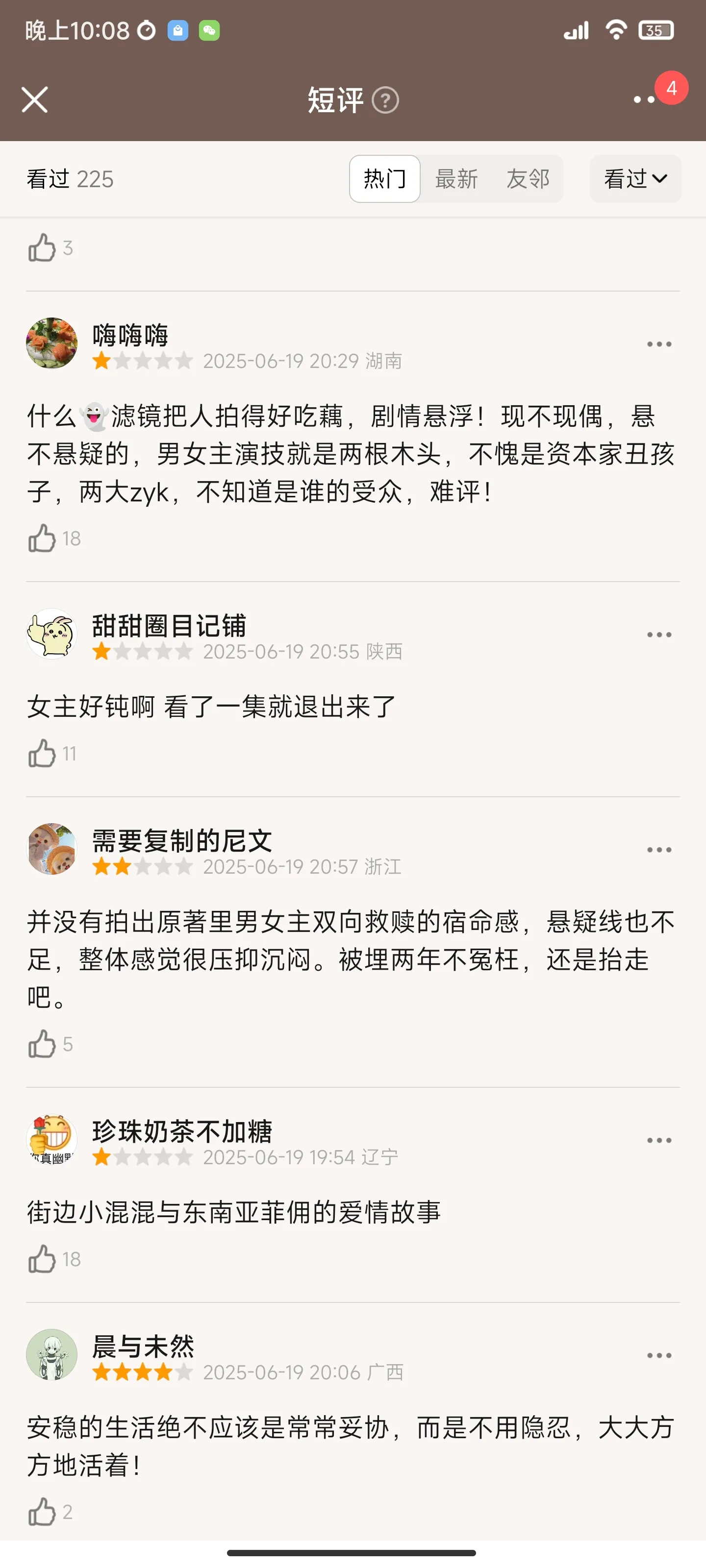706x1568 pixels.
Task: Switch to the 最新 tab
Action: (x=456, y=179)
